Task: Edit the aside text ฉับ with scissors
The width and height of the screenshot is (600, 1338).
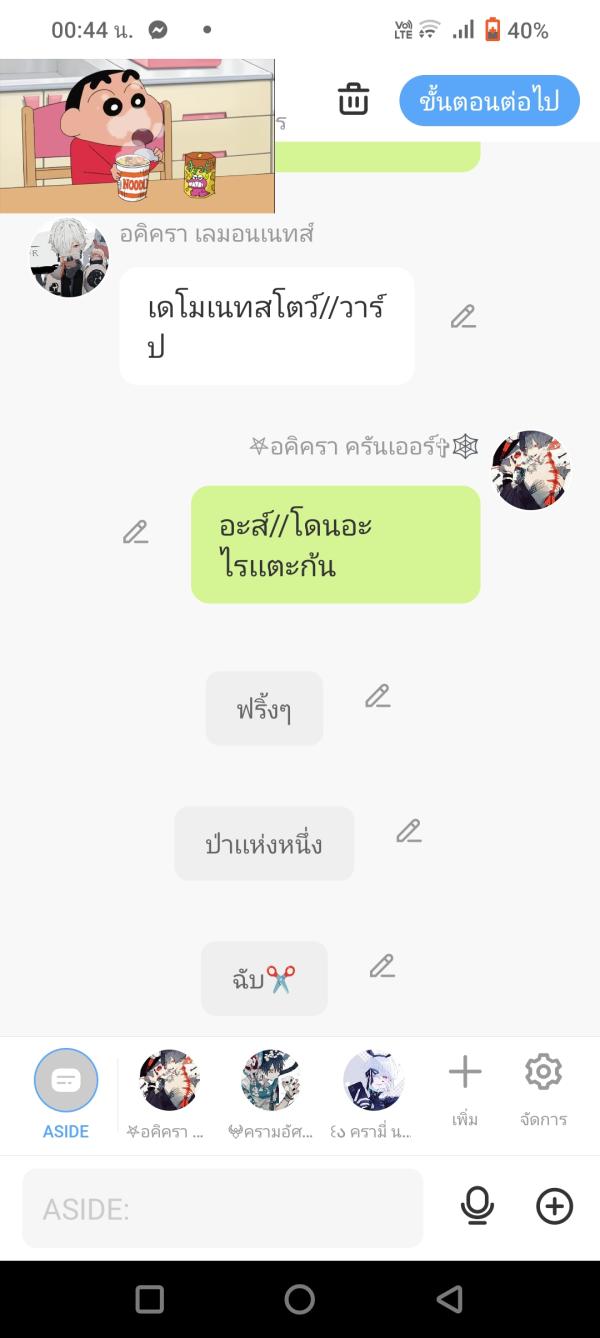Action: (382, 967)
